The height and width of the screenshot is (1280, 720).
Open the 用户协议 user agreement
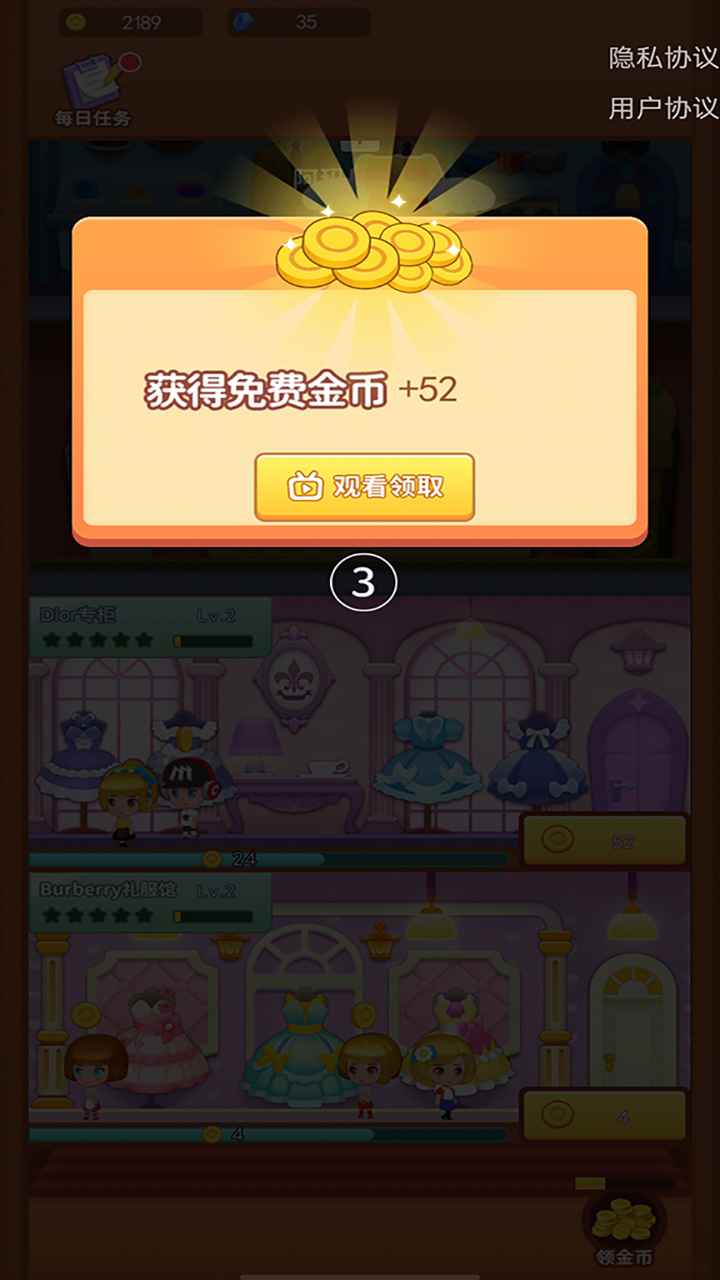click(x=660, y=103)
